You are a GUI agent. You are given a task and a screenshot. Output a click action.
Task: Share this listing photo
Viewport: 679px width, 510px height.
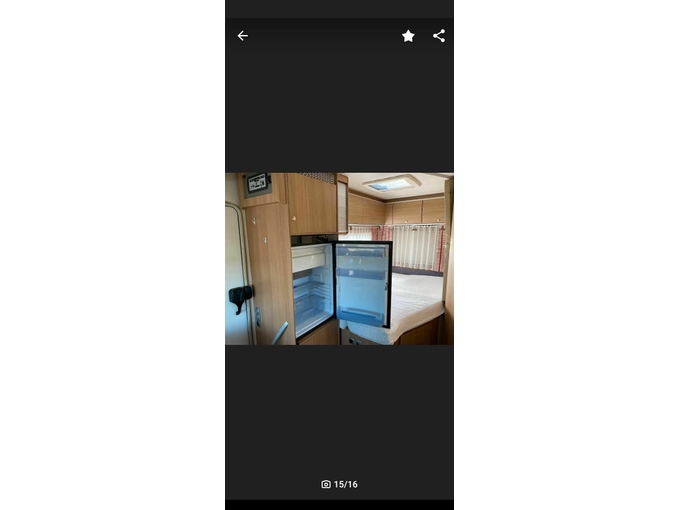(438, 36)
